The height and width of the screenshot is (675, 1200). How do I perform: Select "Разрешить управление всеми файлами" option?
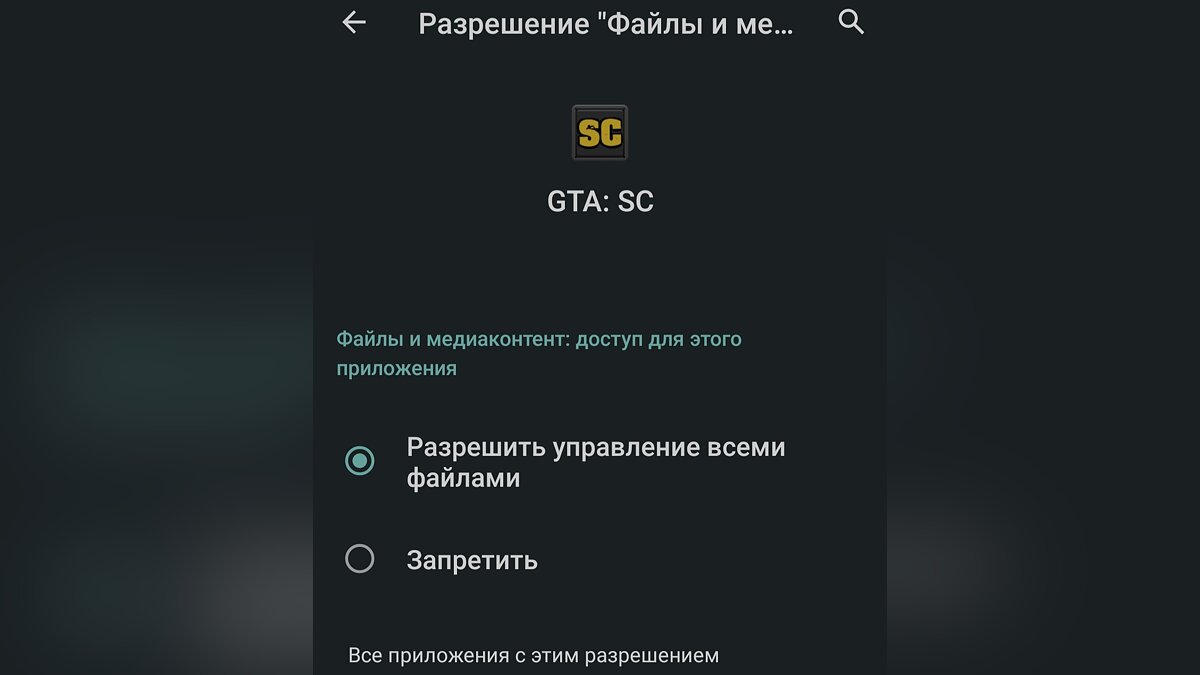[360, 461]
